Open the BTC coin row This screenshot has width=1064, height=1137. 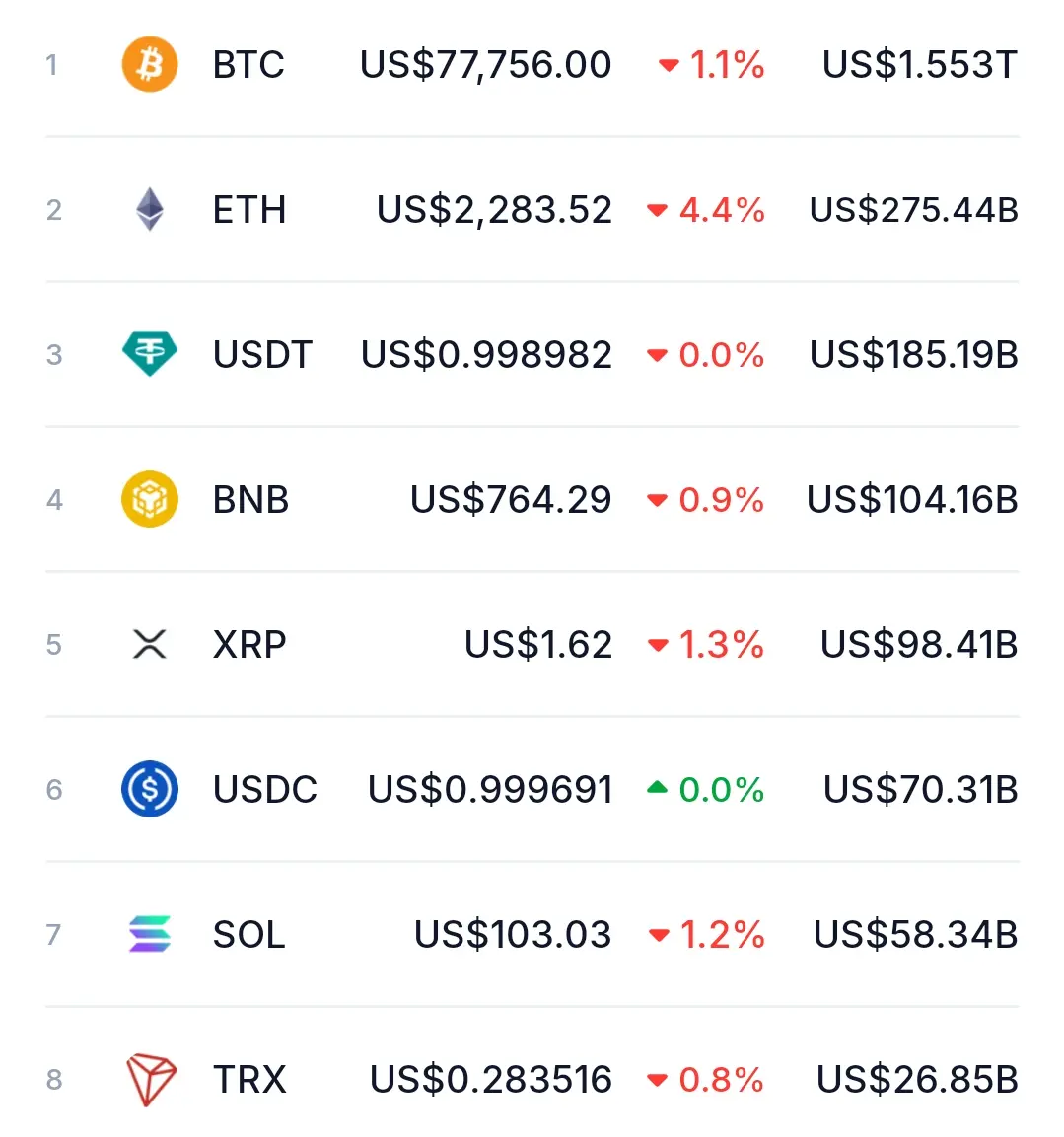point(248,65)
